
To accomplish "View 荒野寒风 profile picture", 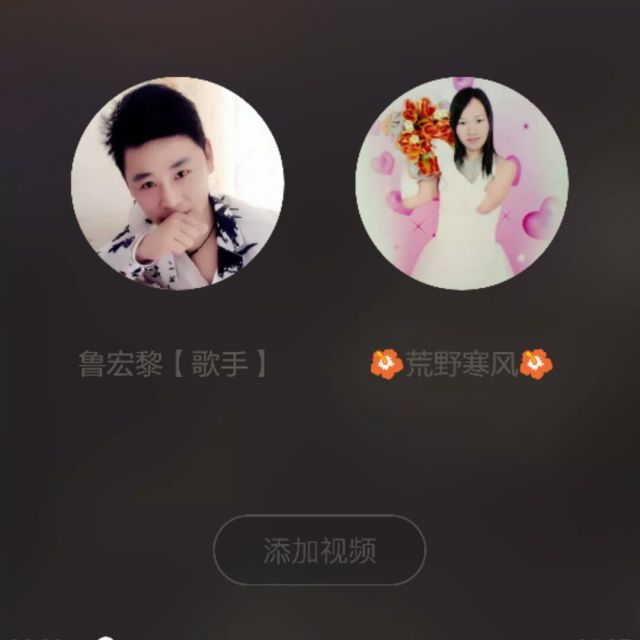I will (462, 184).
